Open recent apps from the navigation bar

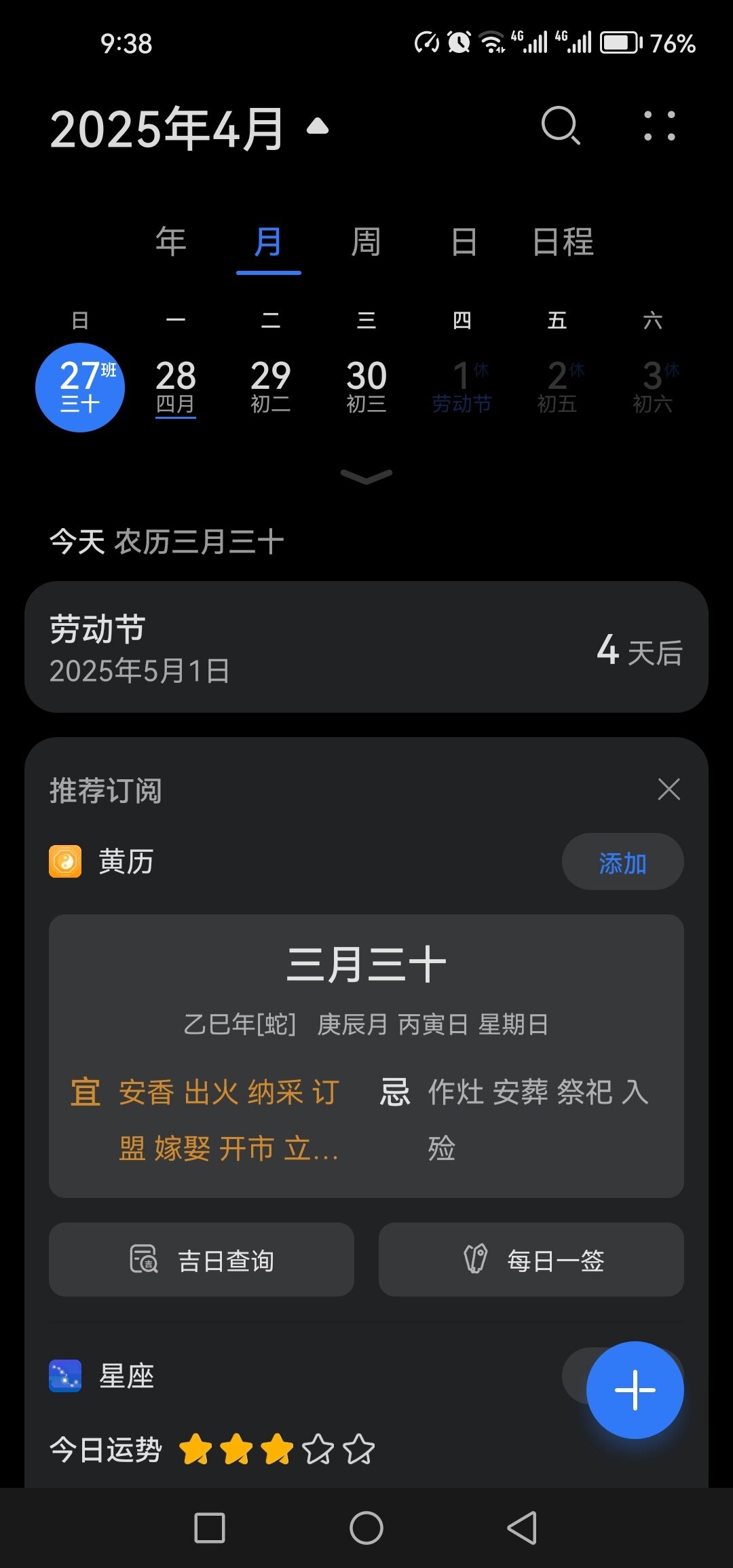[210, 1528]
